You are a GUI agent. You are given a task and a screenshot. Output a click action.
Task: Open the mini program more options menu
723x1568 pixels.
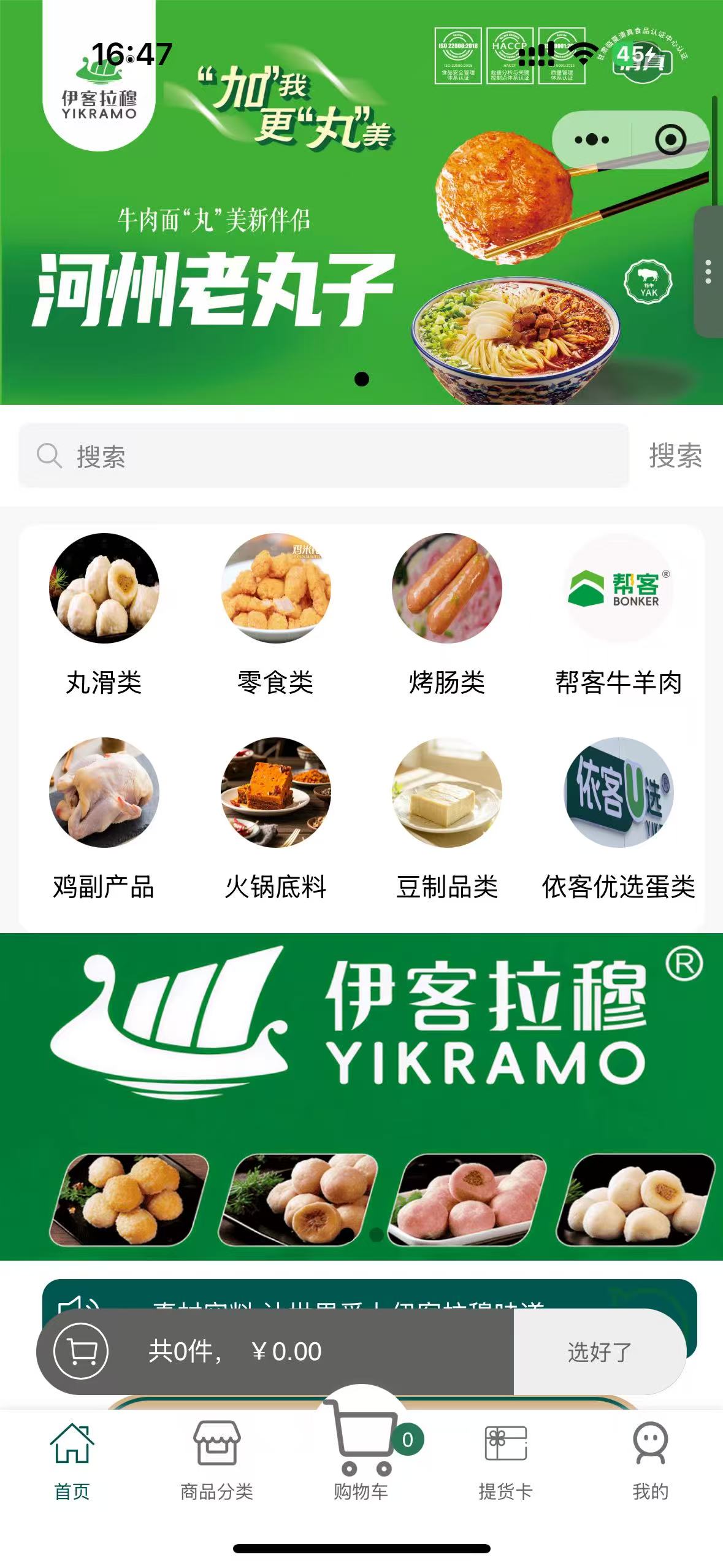pyautogui.click(x=592, y=140)
